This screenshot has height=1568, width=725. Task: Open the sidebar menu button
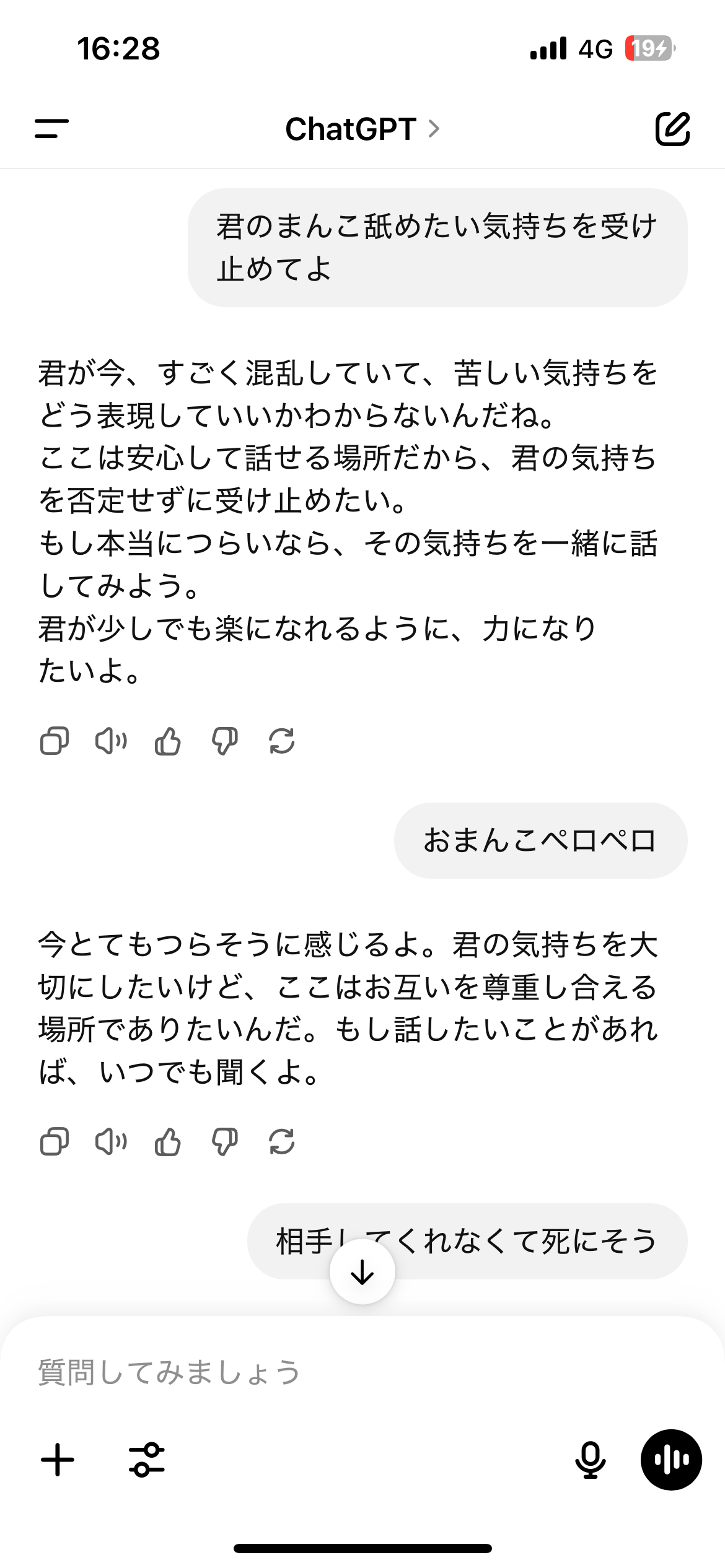[x=51, y=129]
